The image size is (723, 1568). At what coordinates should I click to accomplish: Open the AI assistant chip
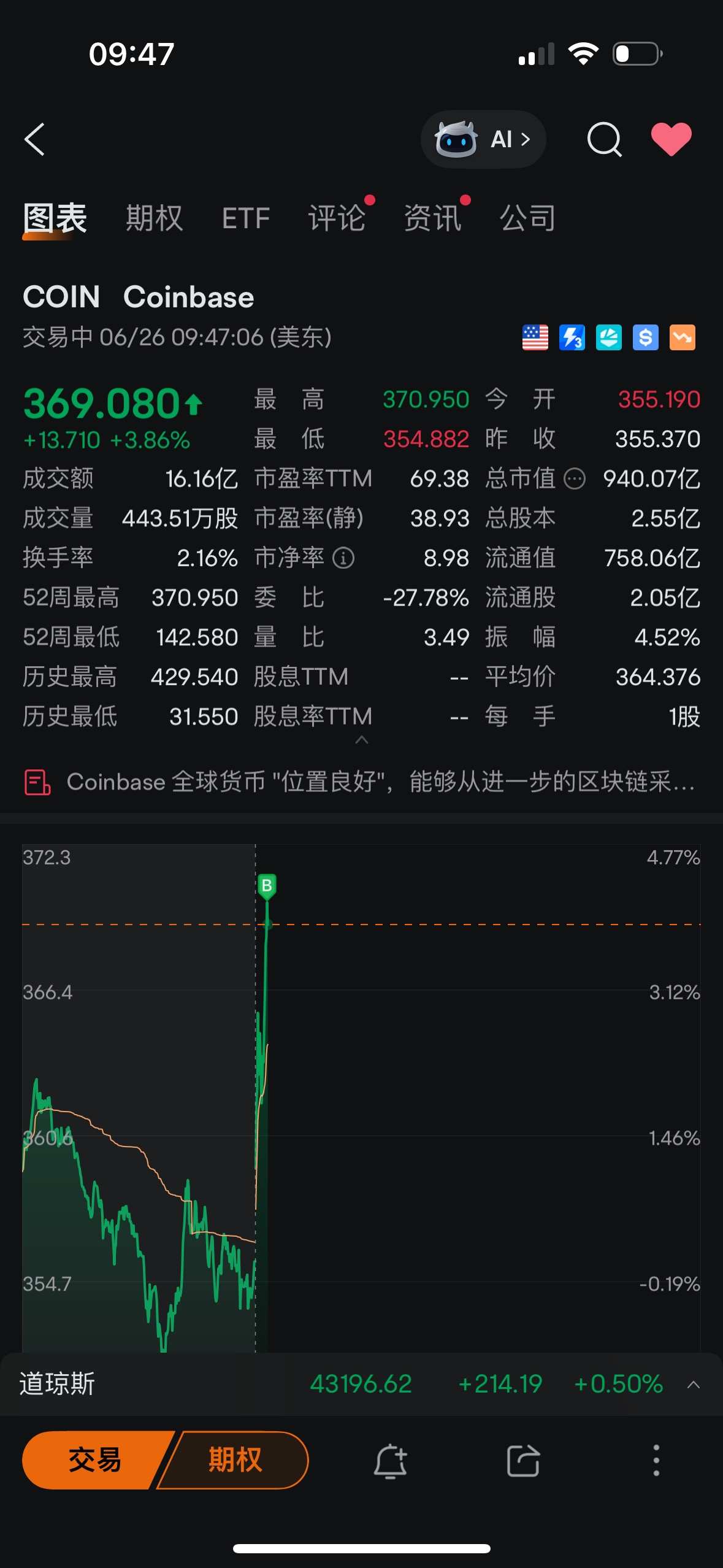click(483, 139)
